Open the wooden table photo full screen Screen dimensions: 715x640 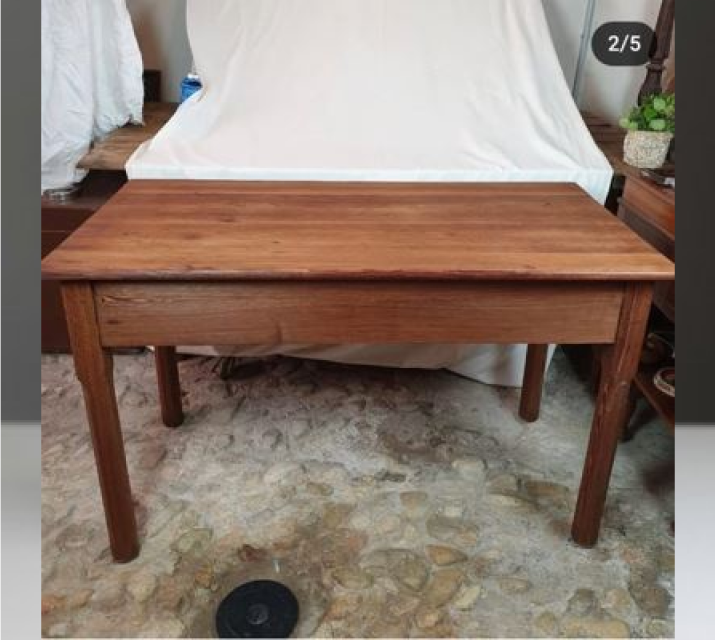pos(357,320)
